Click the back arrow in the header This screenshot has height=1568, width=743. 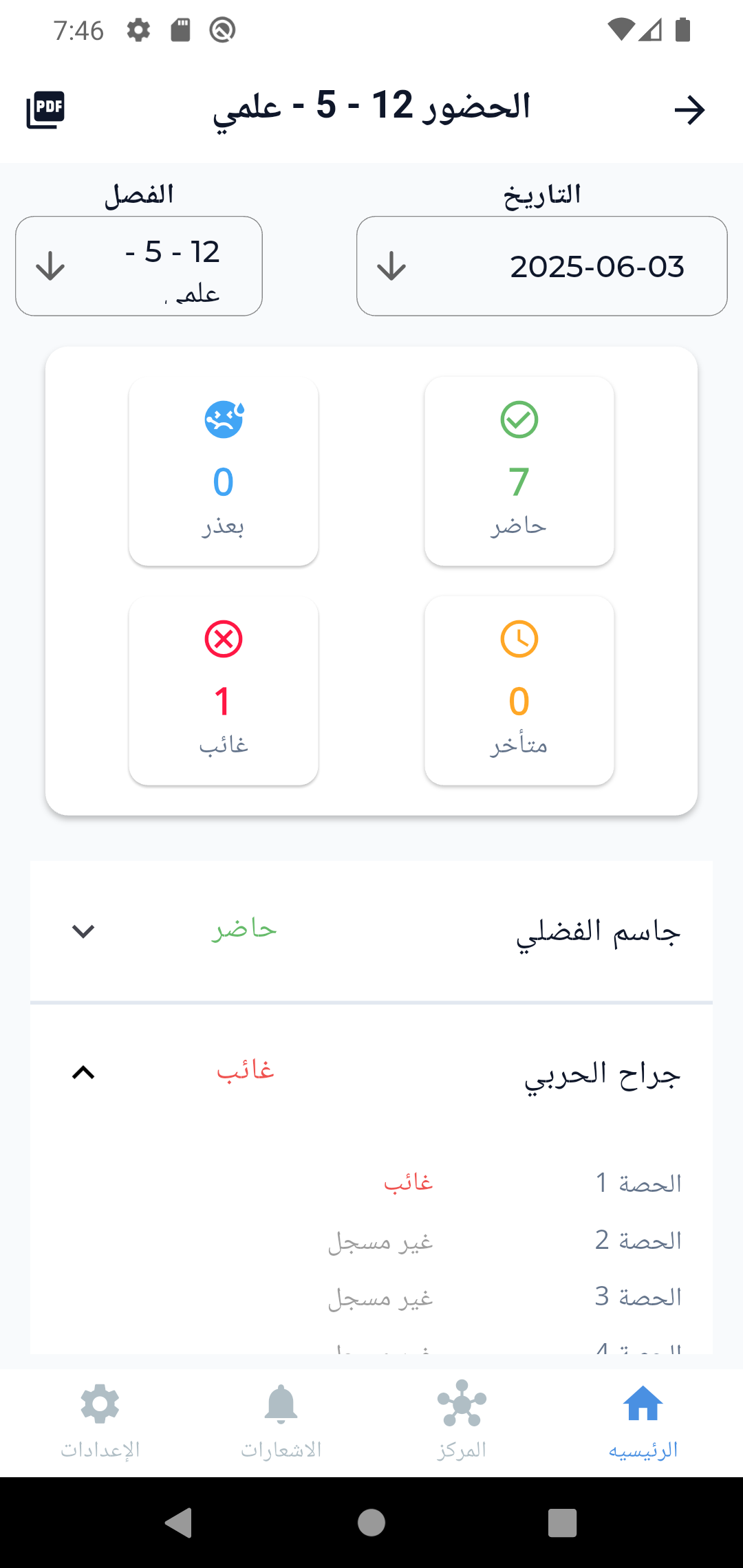[x=691, y=109]
